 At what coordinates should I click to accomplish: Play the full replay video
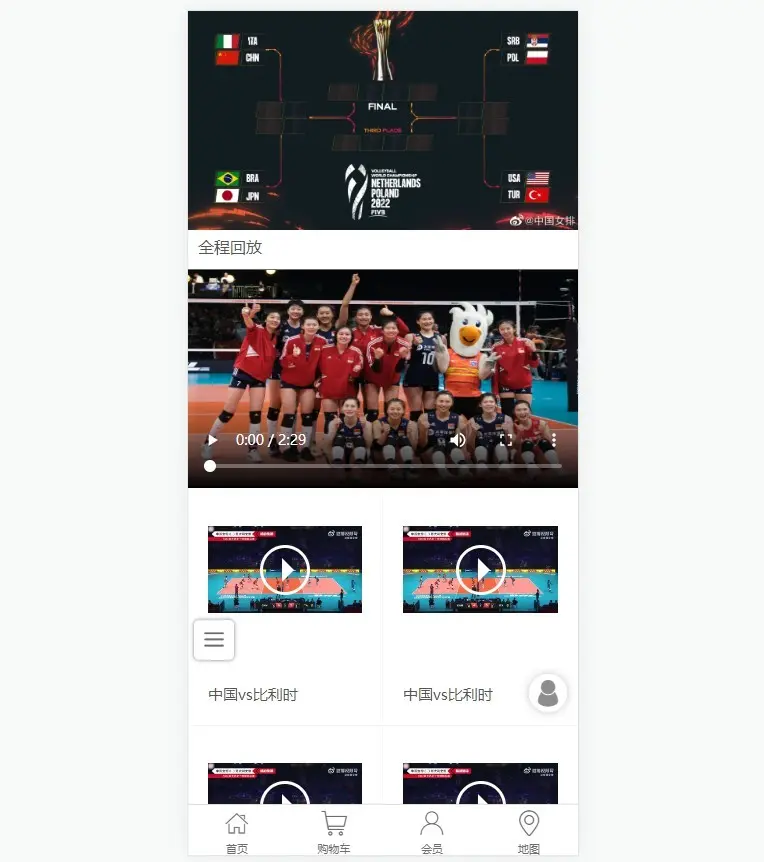tap(212, 440)
